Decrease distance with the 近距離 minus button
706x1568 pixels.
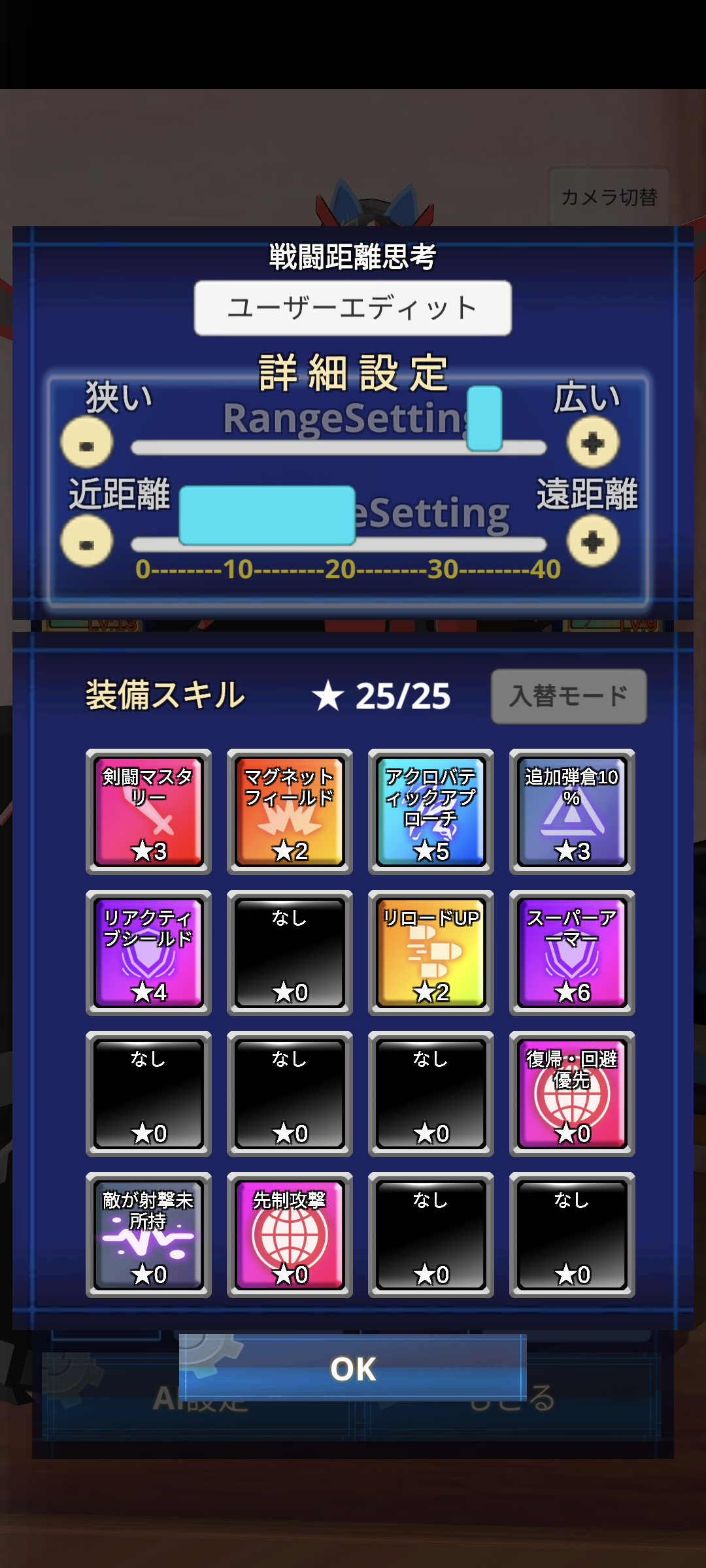tap(87, 542)
